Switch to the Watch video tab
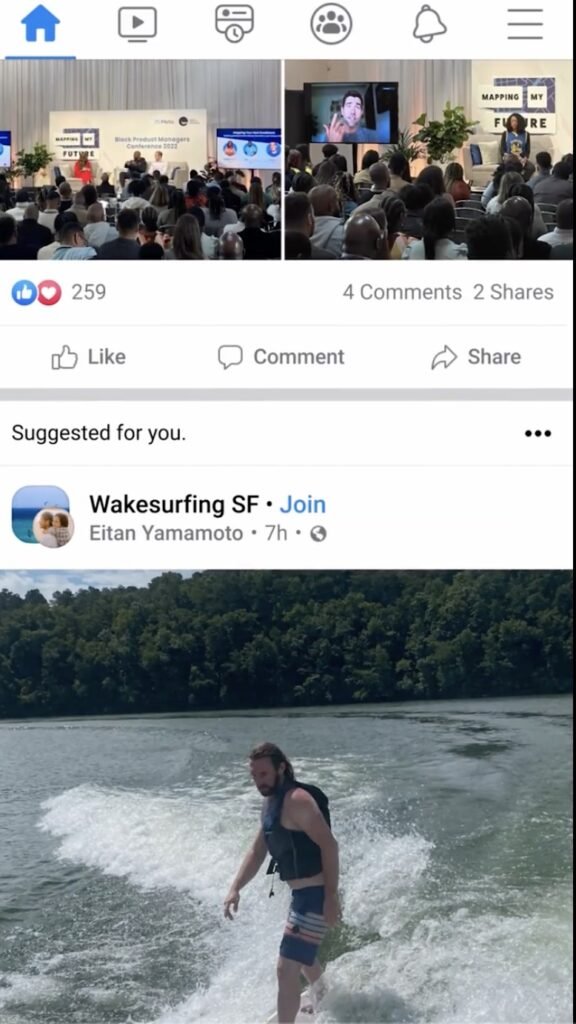 pyautogui.click(x=137, y=24)
